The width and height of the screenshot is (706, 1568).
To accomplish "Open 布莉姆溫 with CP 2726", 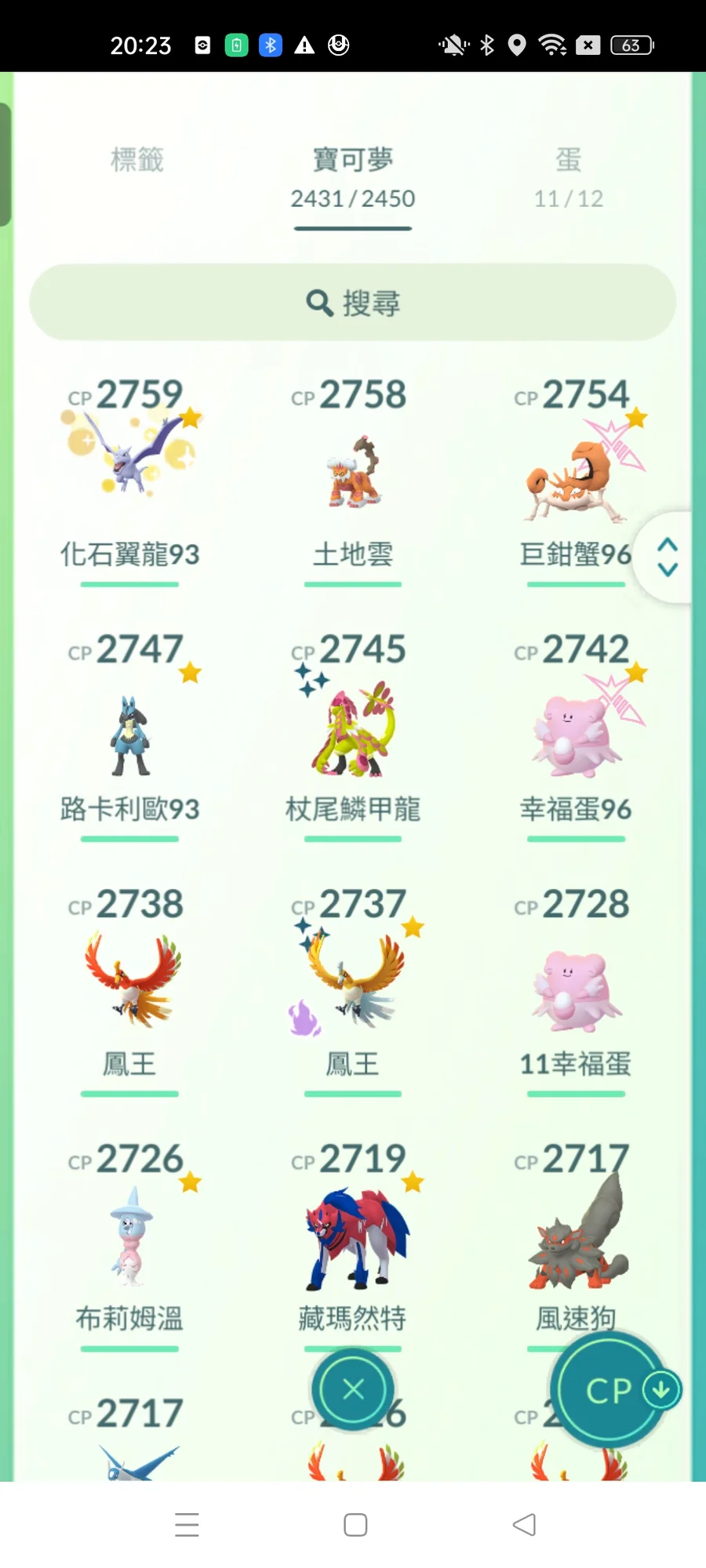I will [129, 1239].
